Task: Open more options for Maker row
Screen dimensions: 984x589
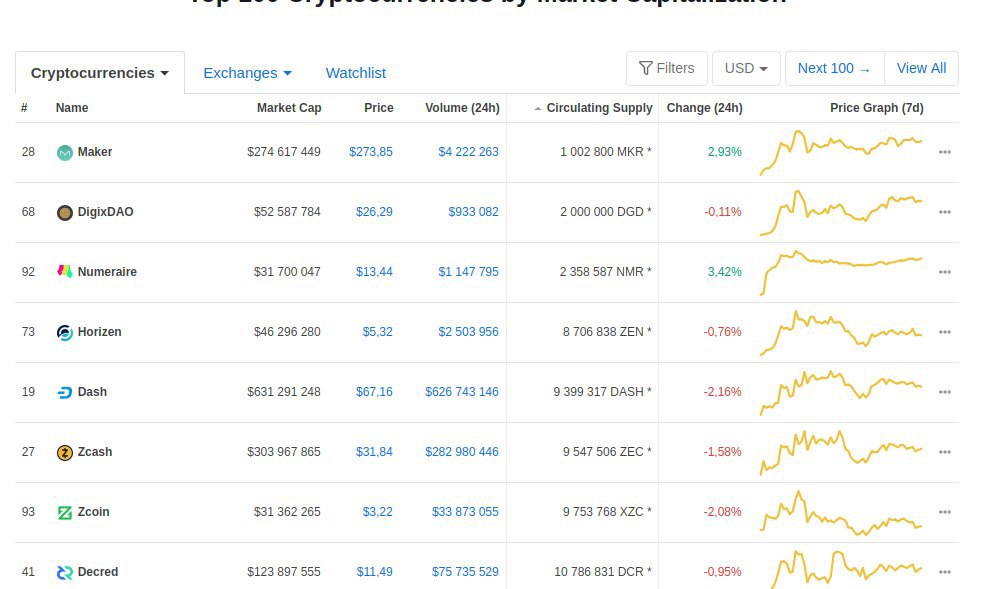Action: pyautogui.click(x=944, y=152)
